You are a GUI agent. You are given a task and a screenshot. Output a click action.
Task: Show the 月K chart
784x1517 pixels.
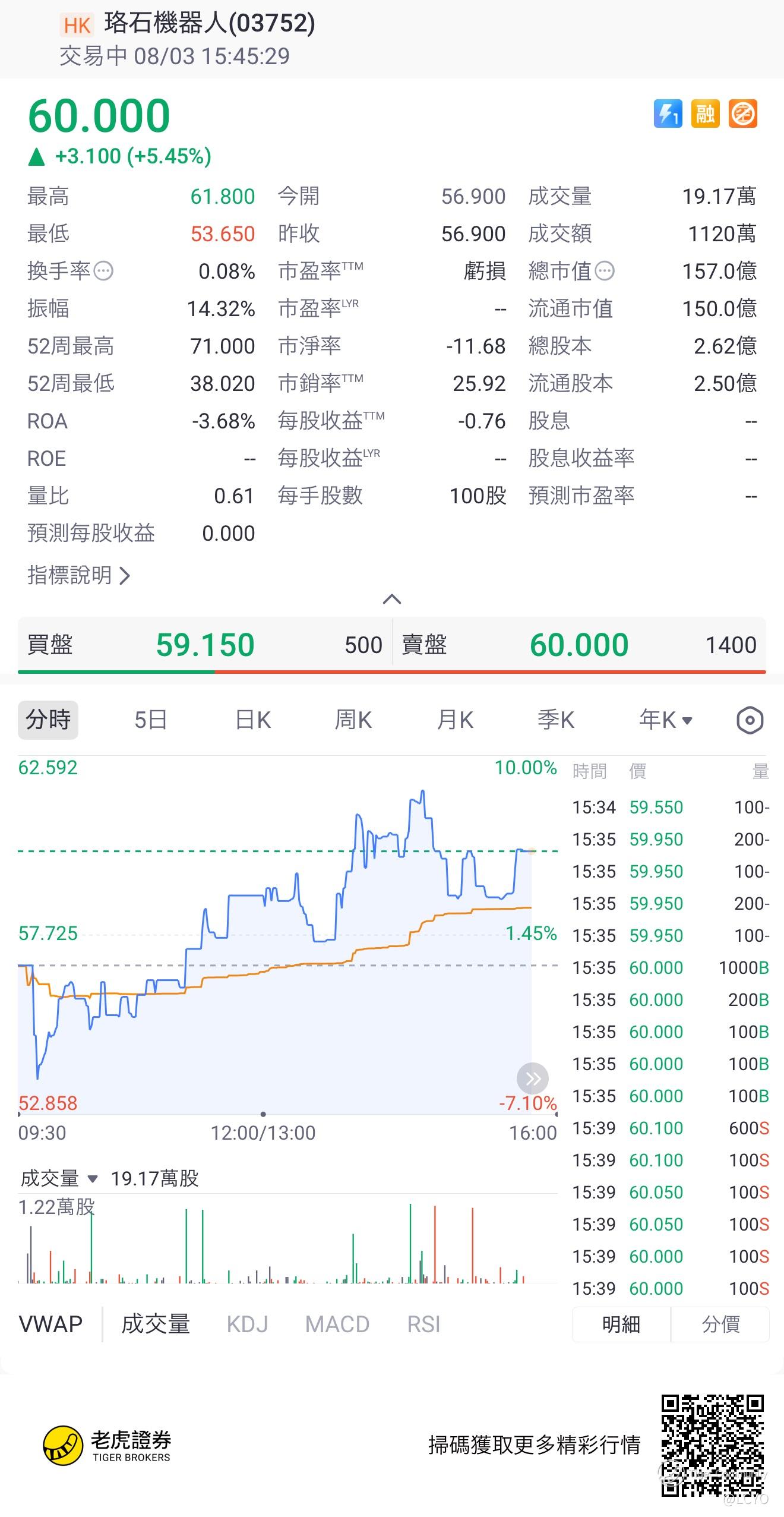(455, 720)
